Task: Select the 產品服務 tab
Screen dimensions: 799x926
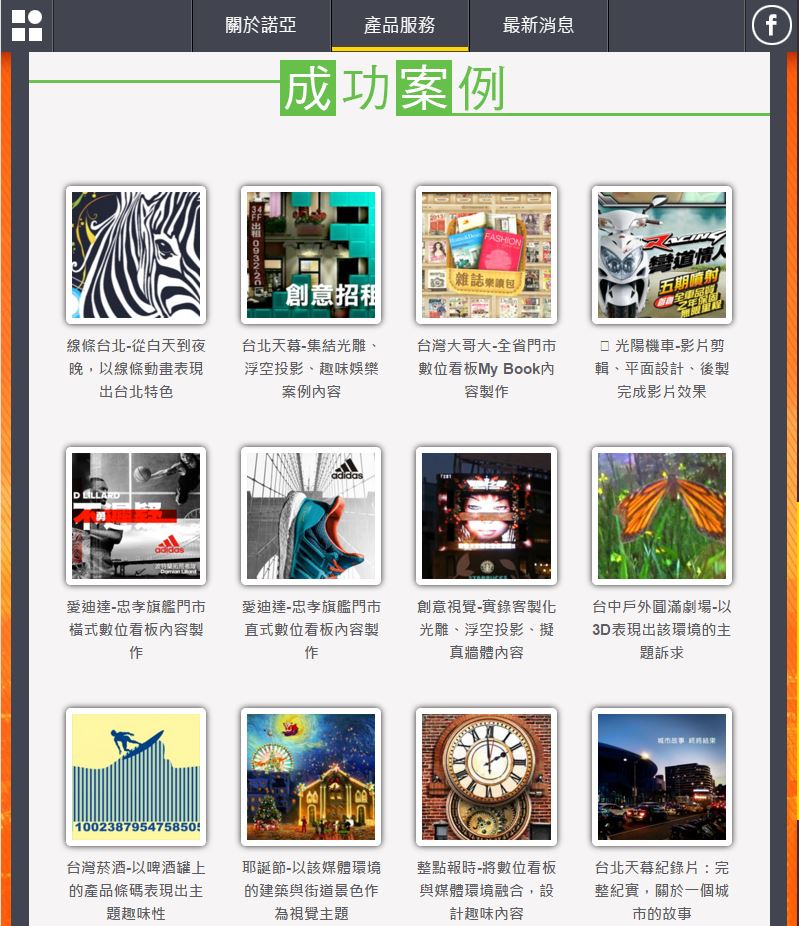Action: (400, 25)
